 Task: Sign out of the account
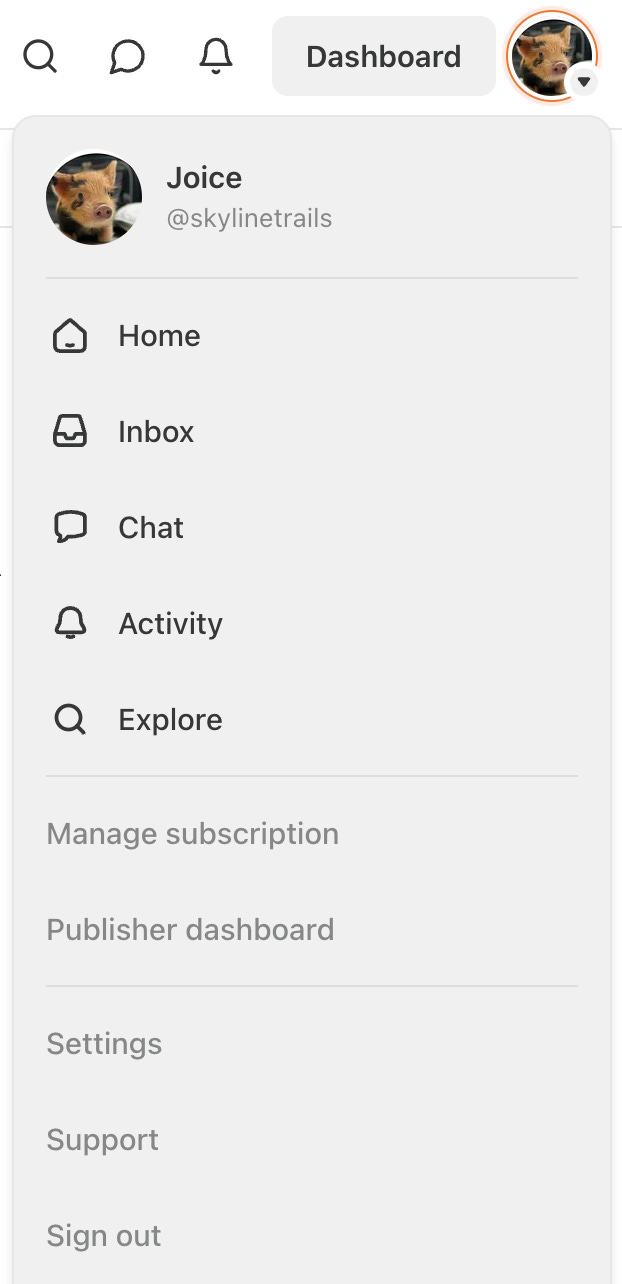tap(104, 1236)
